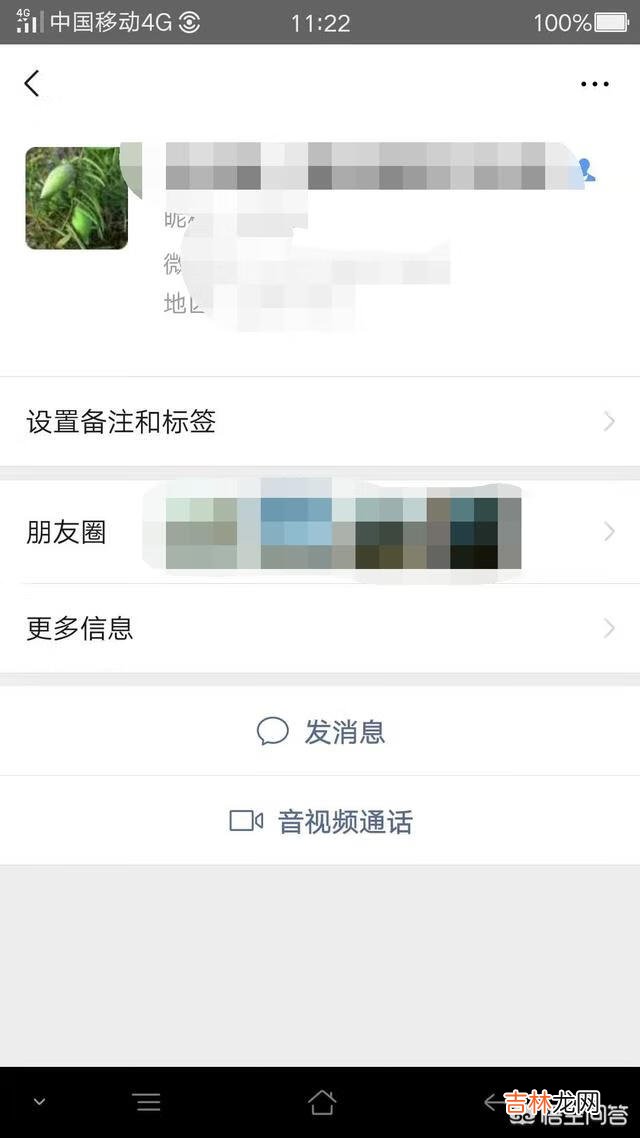Tap 发消息 to send a message
This screenshot has height=1138, width=640.
click(320, 732)
